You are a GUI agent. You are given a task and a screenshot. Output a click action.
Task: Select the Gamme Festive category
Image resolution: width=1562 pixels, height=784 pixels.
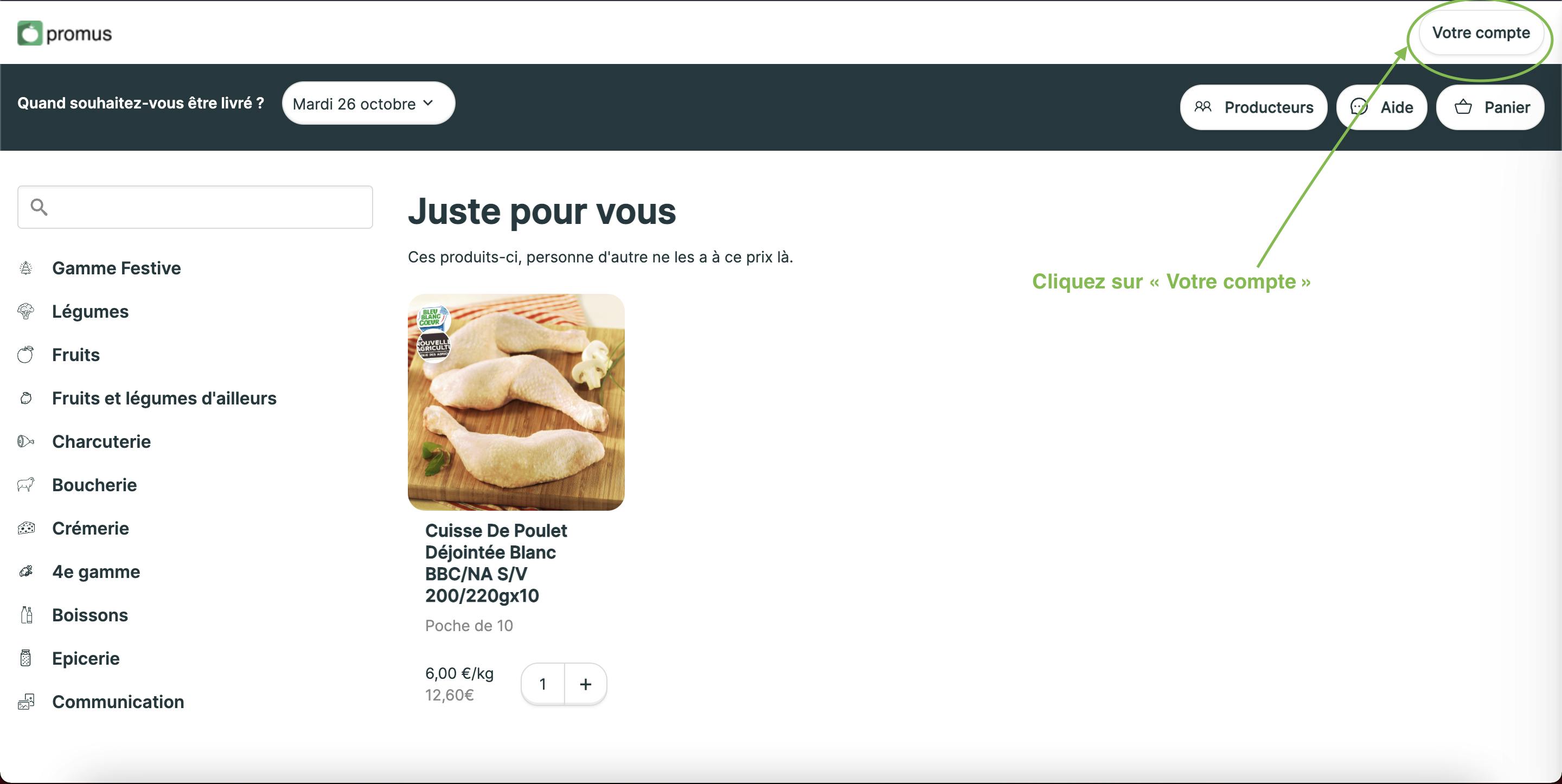(116, 268)
